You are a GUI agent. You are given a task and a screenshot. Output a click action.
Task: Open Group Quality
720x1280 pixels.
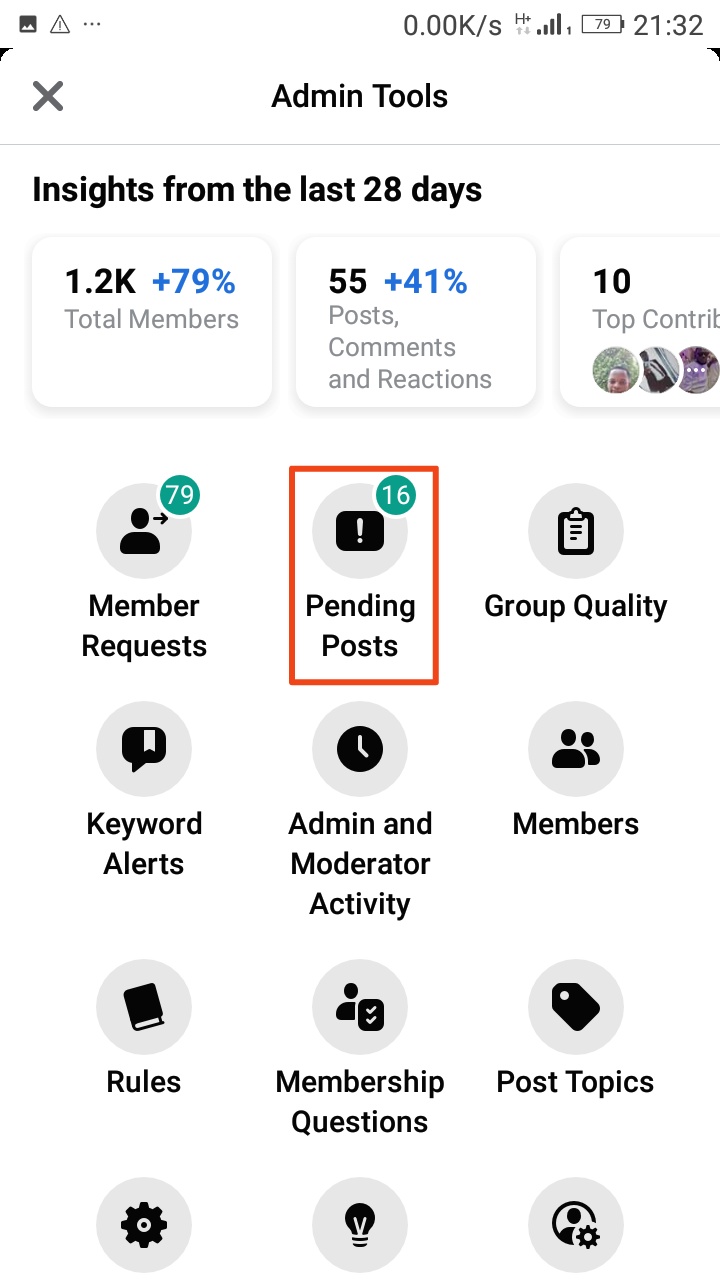pyautogui.click(x=576, y=552)
